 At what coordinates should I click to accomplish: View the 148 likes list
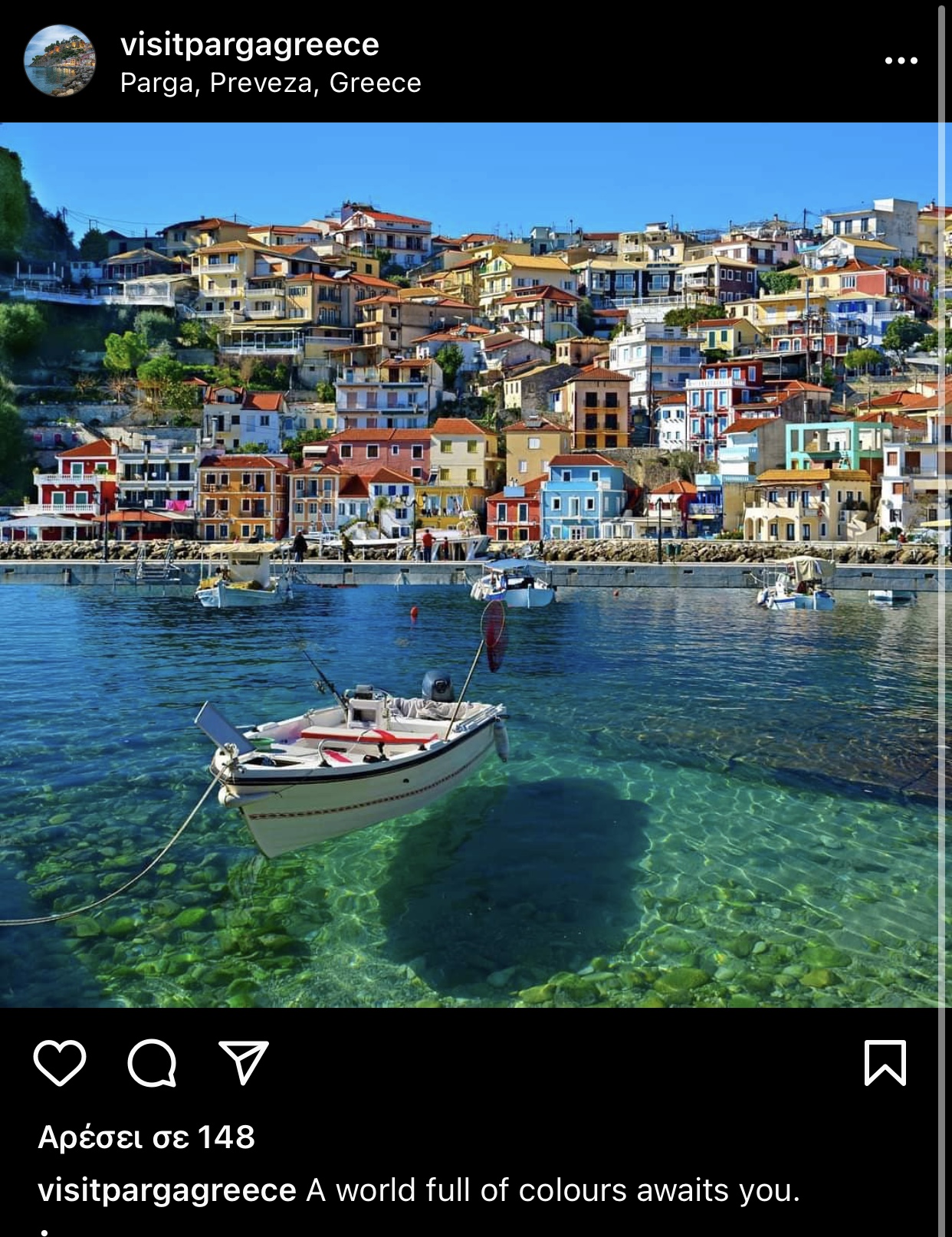pyautogui.click(x=146, y=1137)
